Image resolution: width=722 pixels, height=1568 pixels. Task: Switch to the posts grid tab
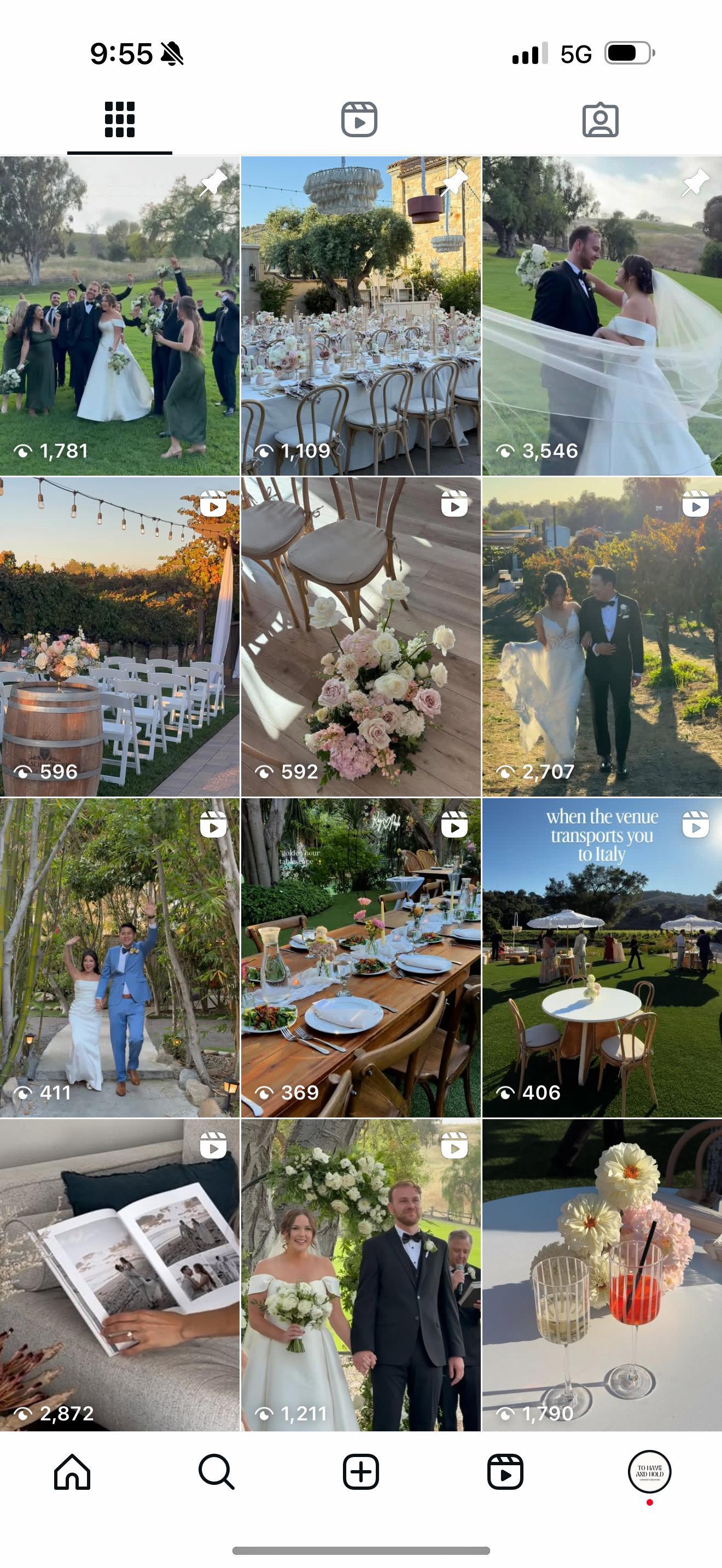pos(119,119)
